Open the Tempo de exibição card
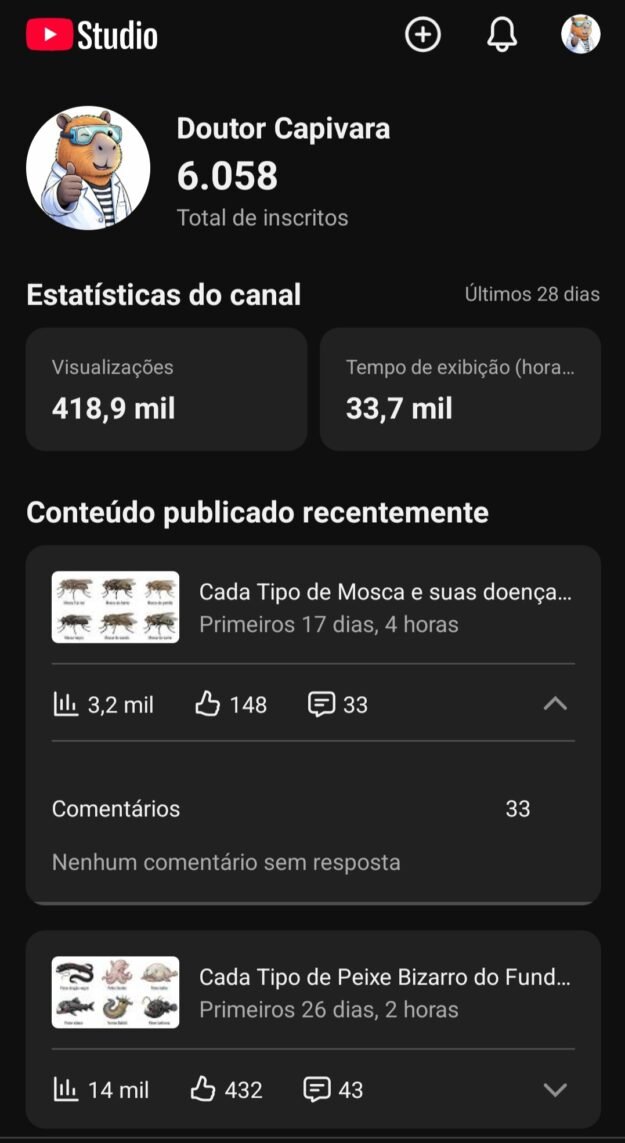This screenshot has height=1143, width=625. pos(460,389)
